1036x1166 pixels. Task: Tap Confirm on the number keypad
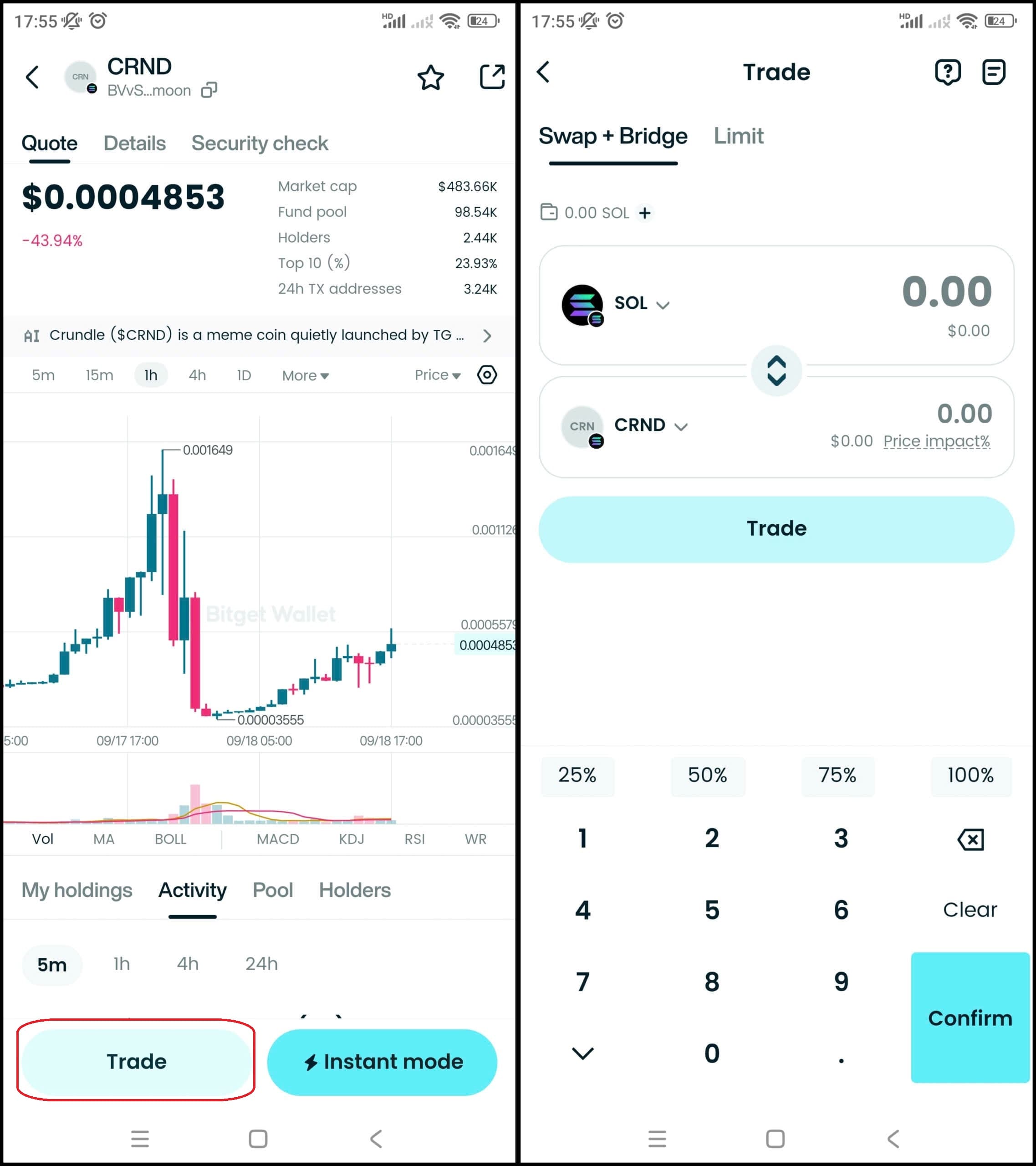(970, 1018)
